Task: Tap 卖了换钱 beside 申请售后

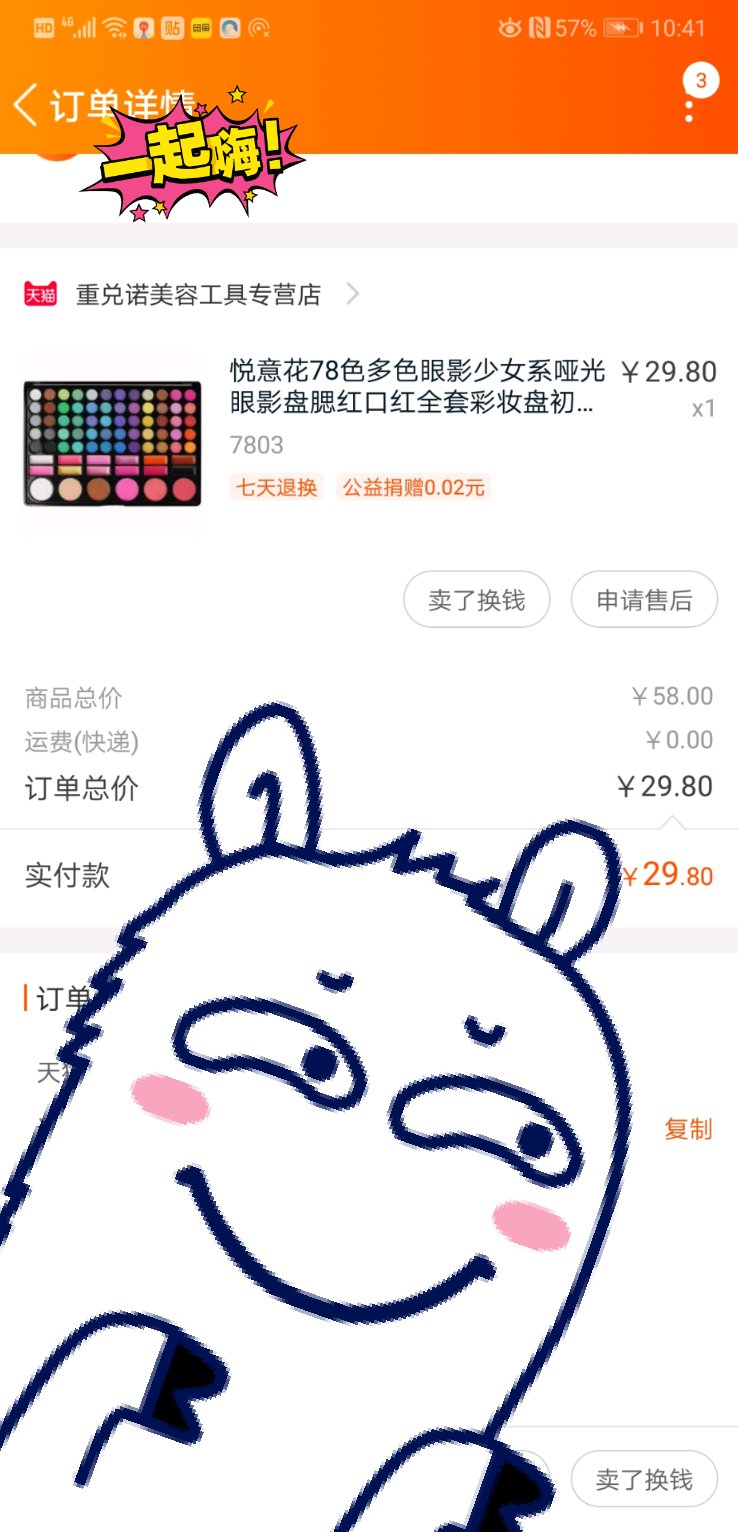Action: click(476, 600)
